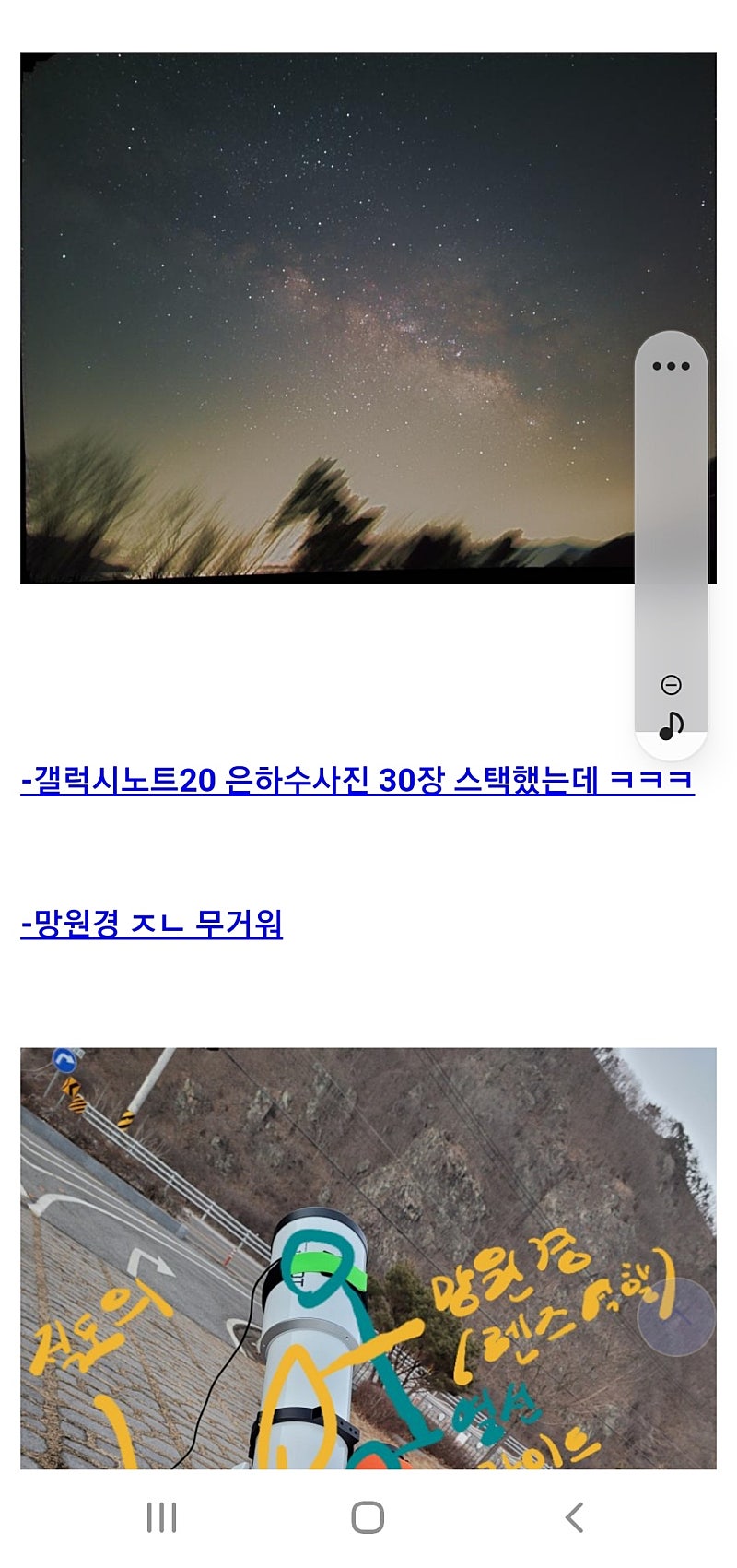Open the volume panel's three-dot menu
Screen dimensions: 737x1568
click(671, 366)
